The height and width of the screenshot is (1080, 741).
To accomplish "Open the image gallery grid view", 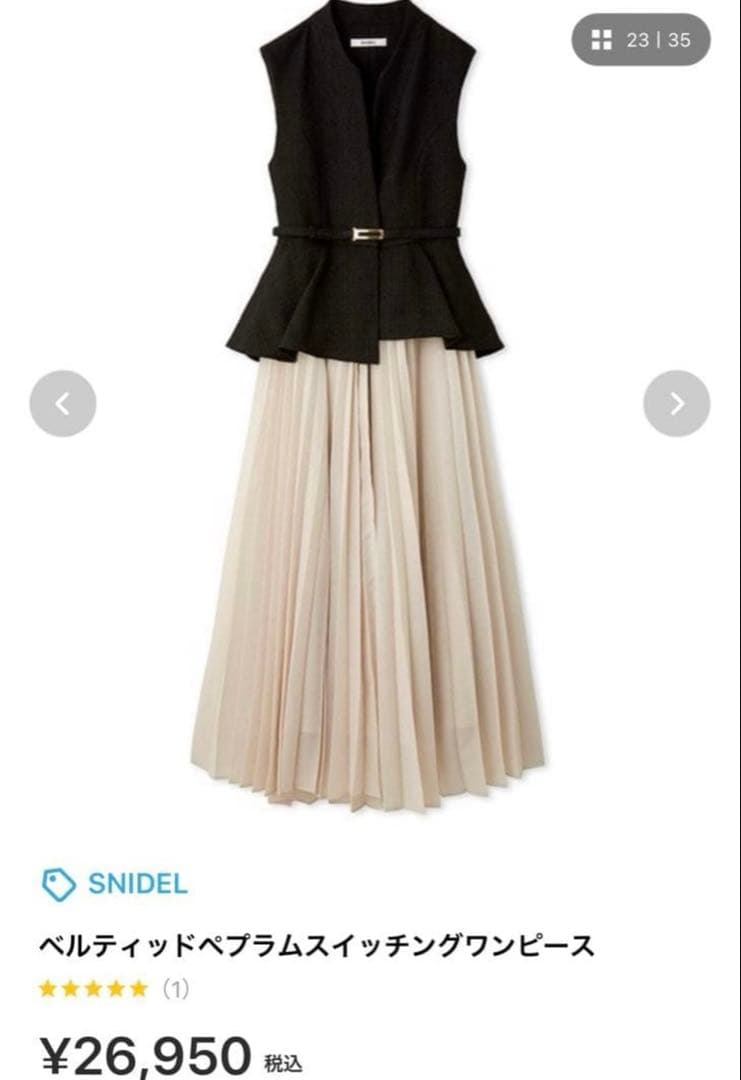I will tap(641, 40).
